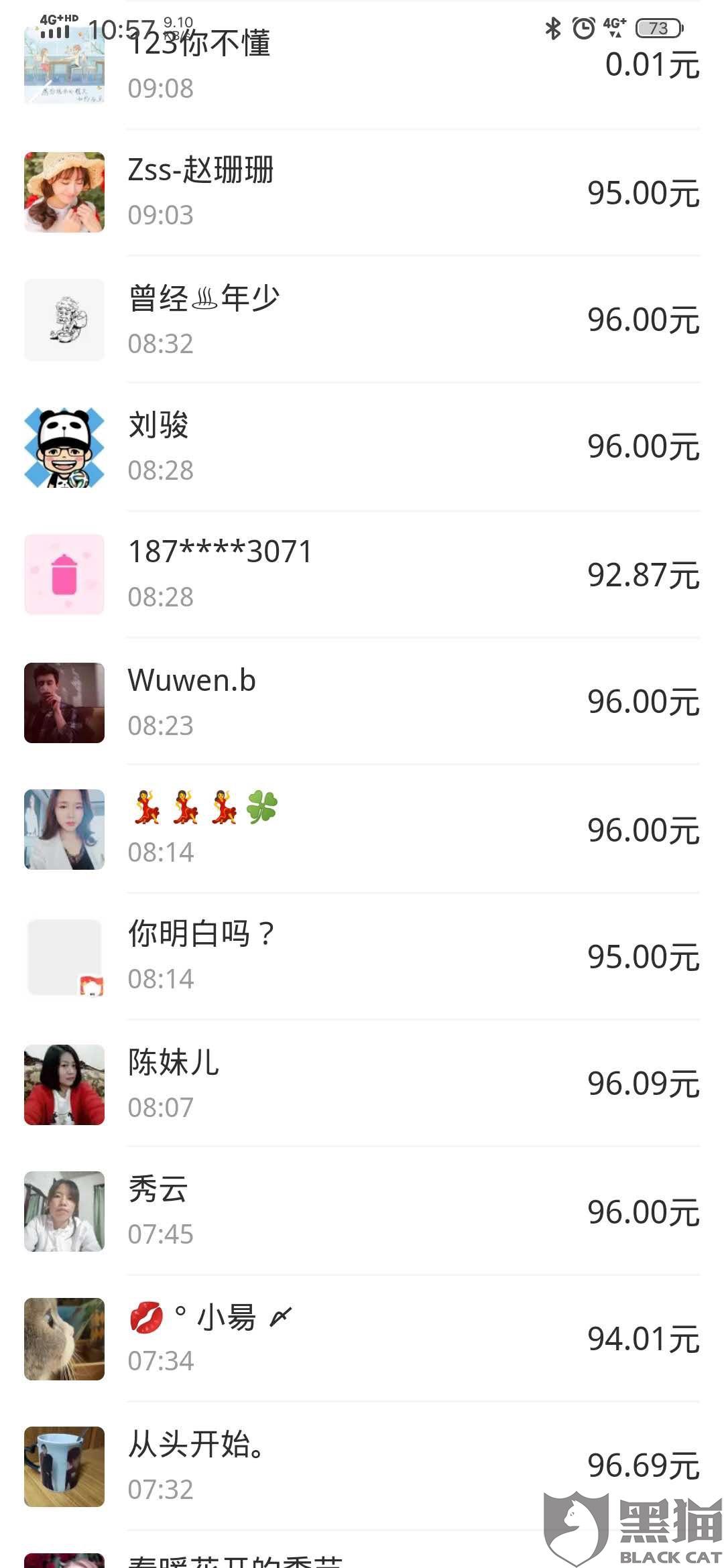Viewport: 724px width, 1568px height.
Task: View the 小易 94.01元 record
Action: (x=362, y=1338)
